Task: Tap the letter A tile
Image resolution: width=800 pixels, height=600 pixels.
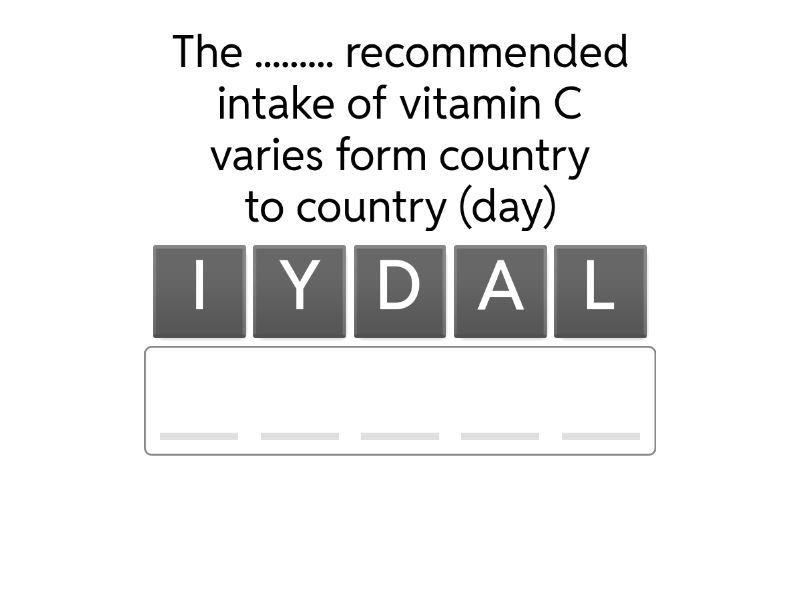Action: pos(500,291)
